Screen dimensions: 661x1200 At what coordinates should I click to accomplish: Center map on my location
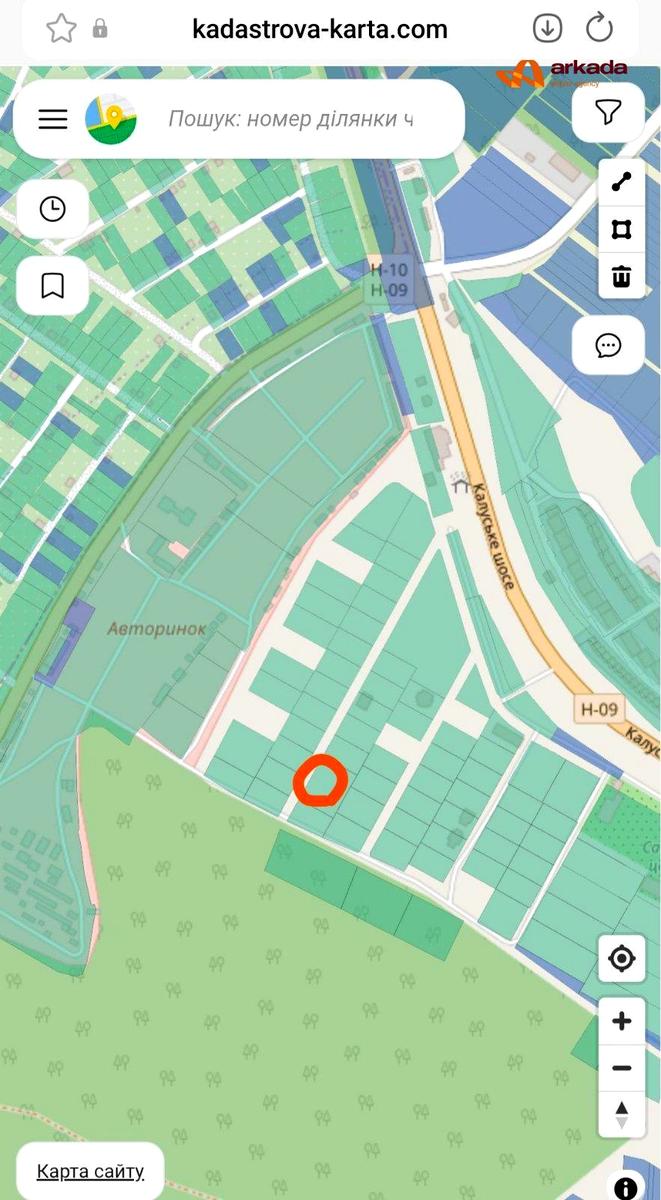point(622,959)
